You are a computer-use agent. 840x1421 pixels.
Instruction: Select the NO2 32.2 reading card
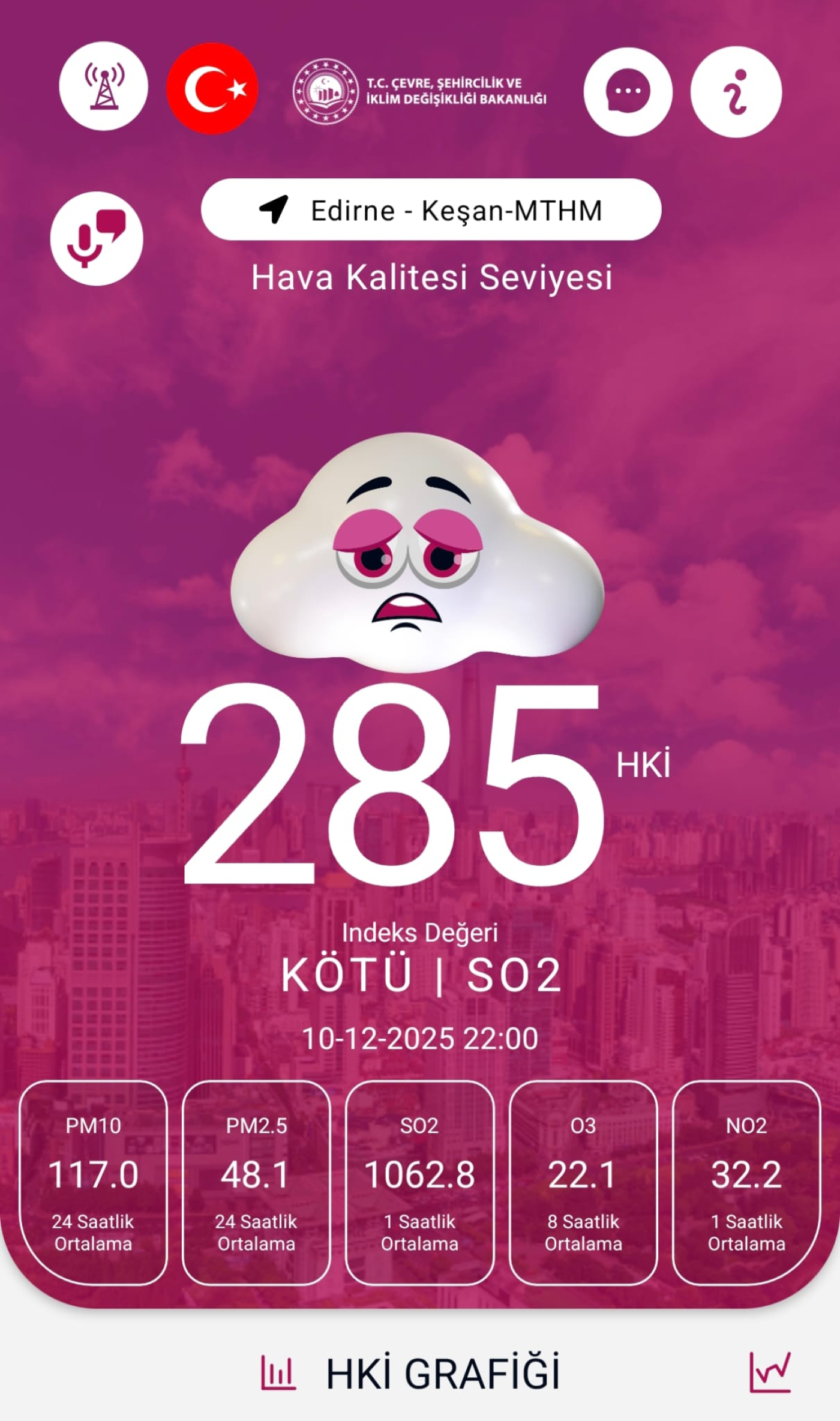(x=746, y=1183)
